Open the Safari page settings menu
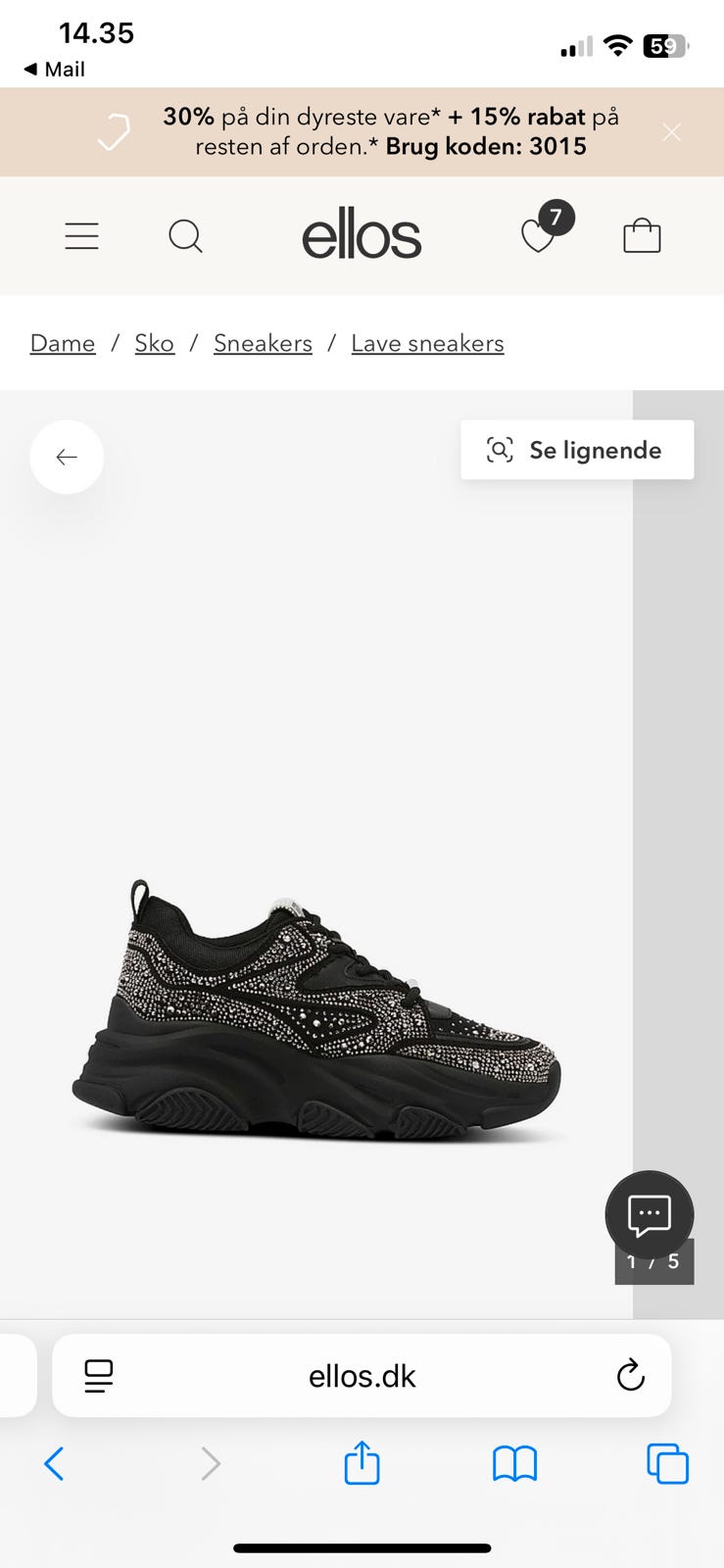The image size is (724, 1568). 99,1376
